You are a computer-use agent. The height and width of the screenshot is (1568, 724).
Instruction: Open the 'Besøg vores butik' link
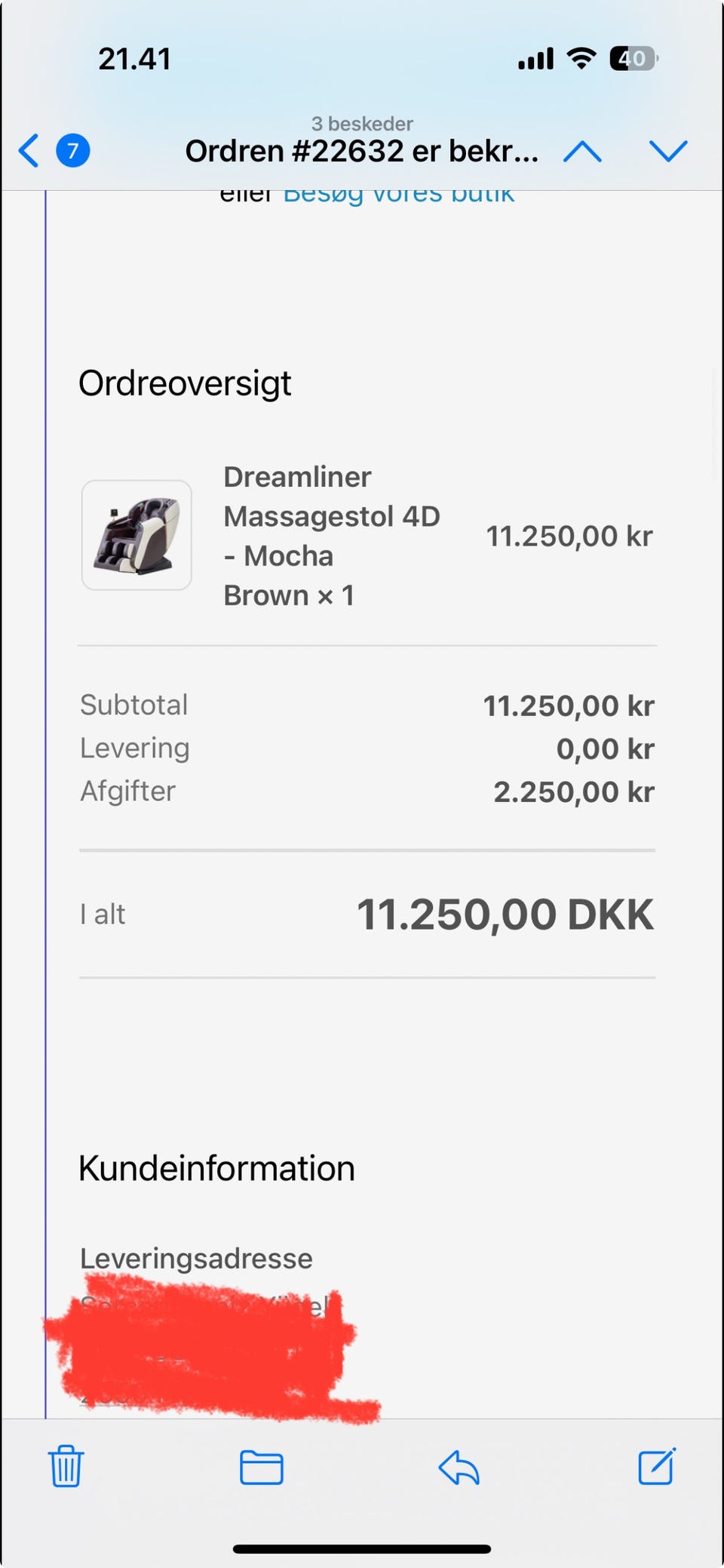pyautogui.click(x=399, y=196)
